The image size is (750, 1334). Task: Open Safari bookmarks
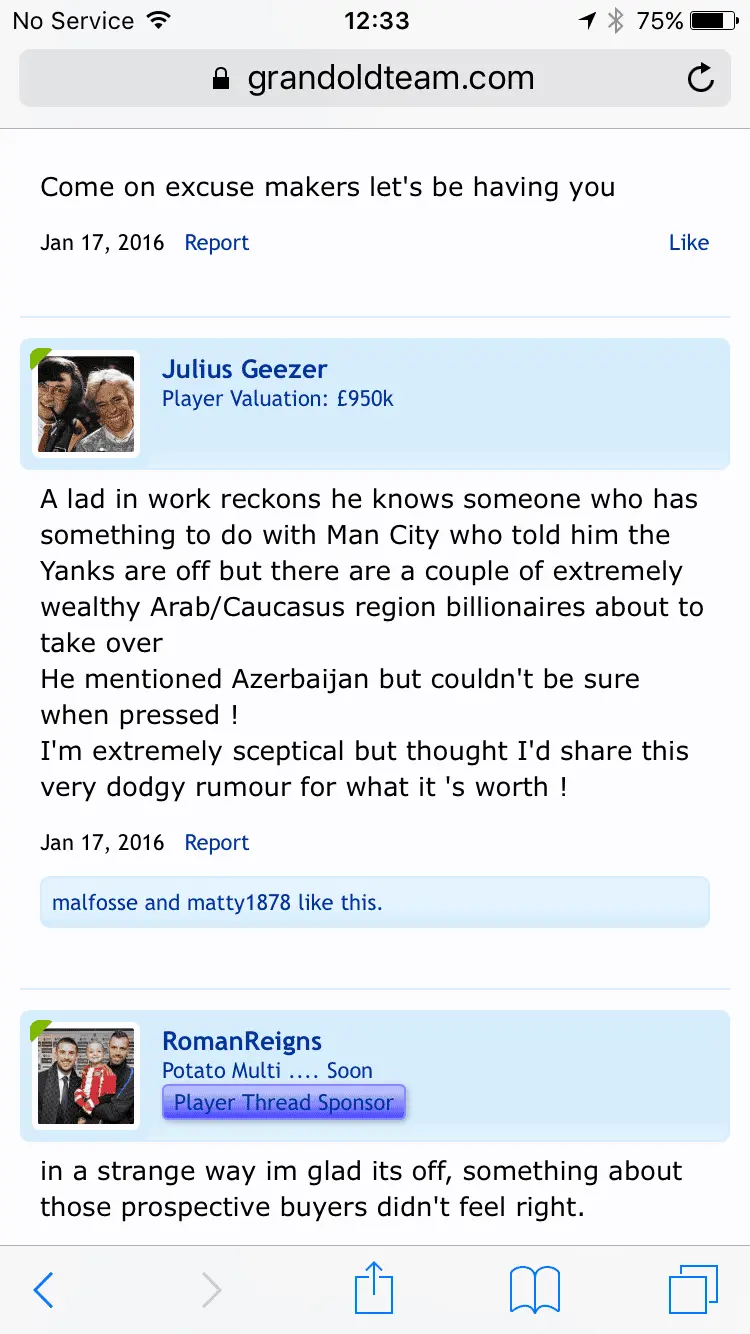click(x=535, y=1290)
